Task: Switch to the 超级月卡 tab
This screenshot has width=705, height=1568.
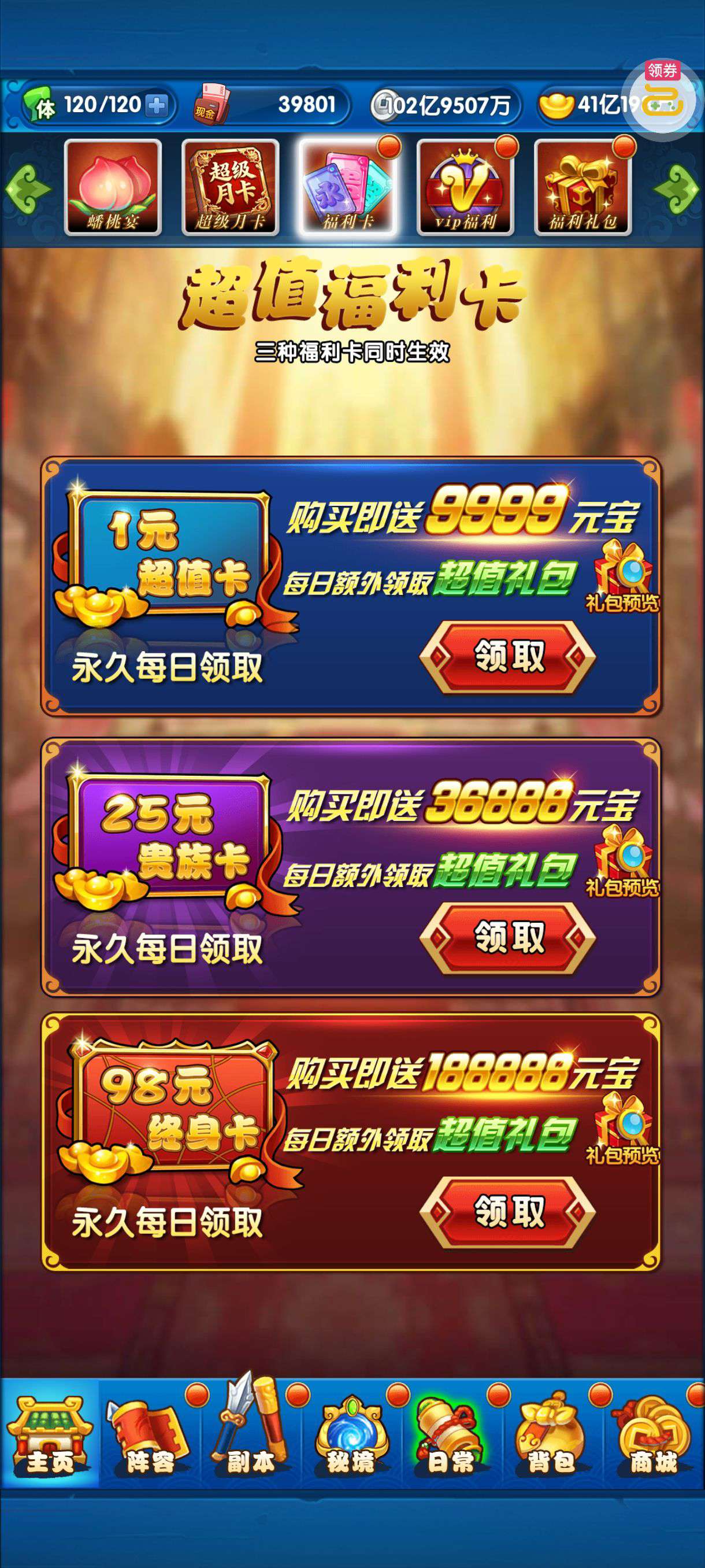Action: (x=231, y=187)
